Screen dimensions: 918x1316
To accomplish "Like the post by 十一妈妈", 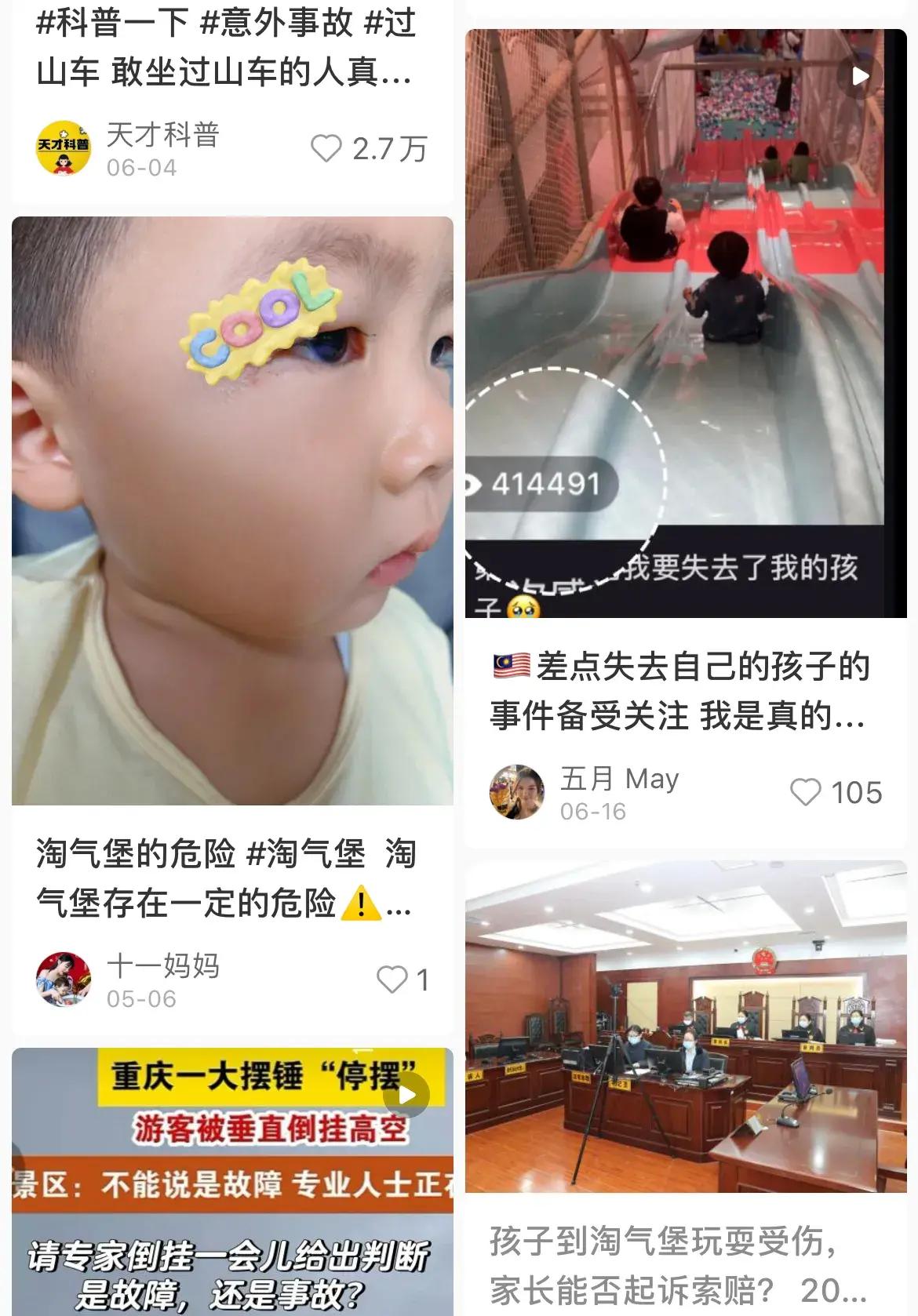I will [x=392, y=980].
